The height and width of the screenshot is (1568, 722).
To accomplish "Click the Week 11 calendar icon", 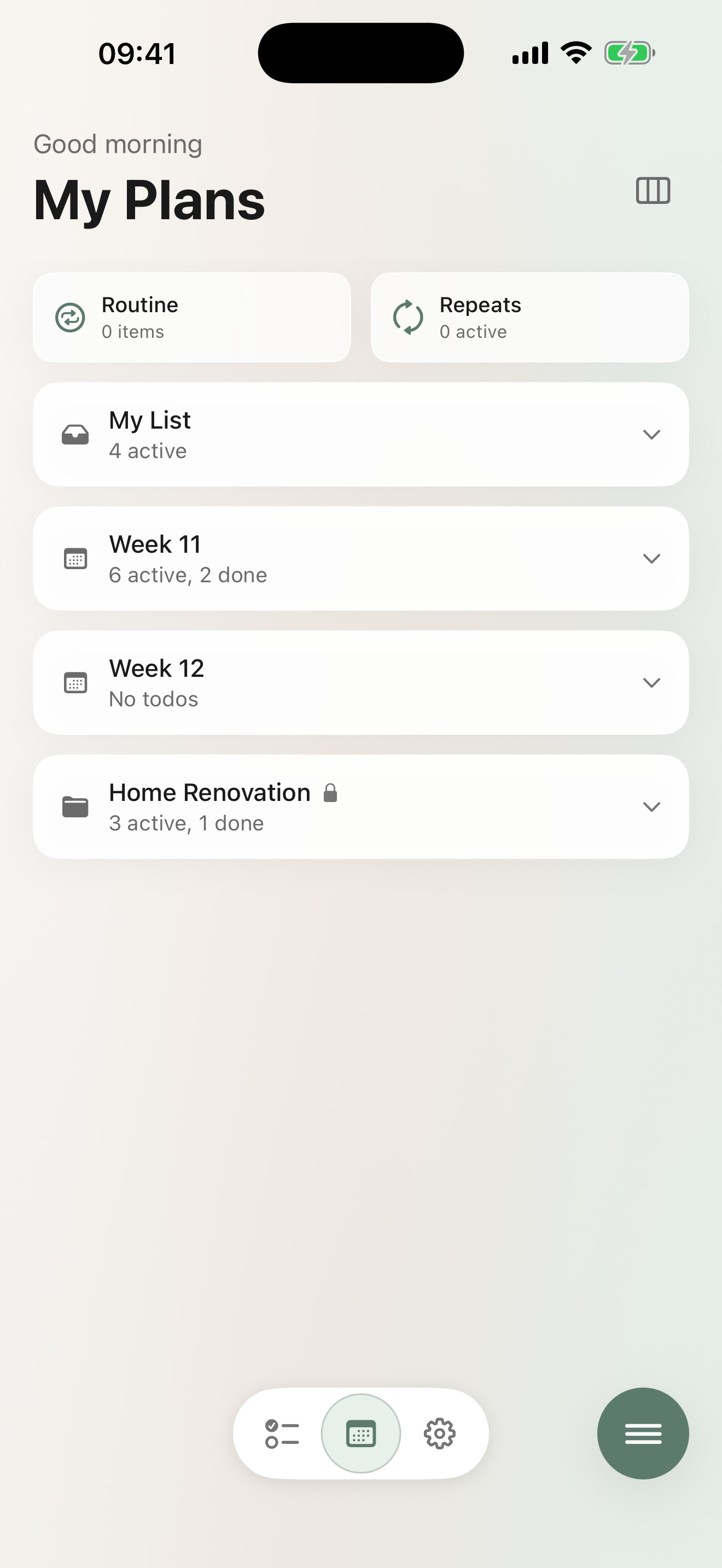I will coord(75,558).
